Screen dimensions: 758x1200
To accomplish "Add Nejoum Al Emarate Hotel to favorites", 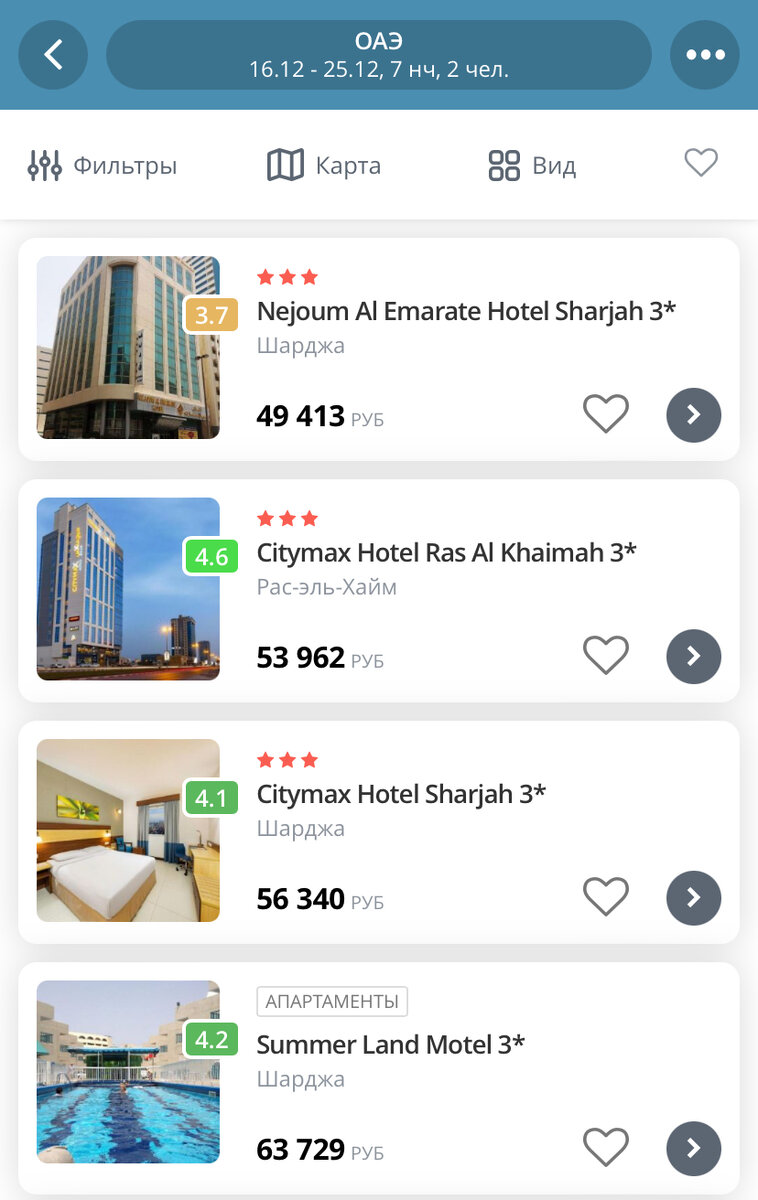I will (x=606, y=414).
